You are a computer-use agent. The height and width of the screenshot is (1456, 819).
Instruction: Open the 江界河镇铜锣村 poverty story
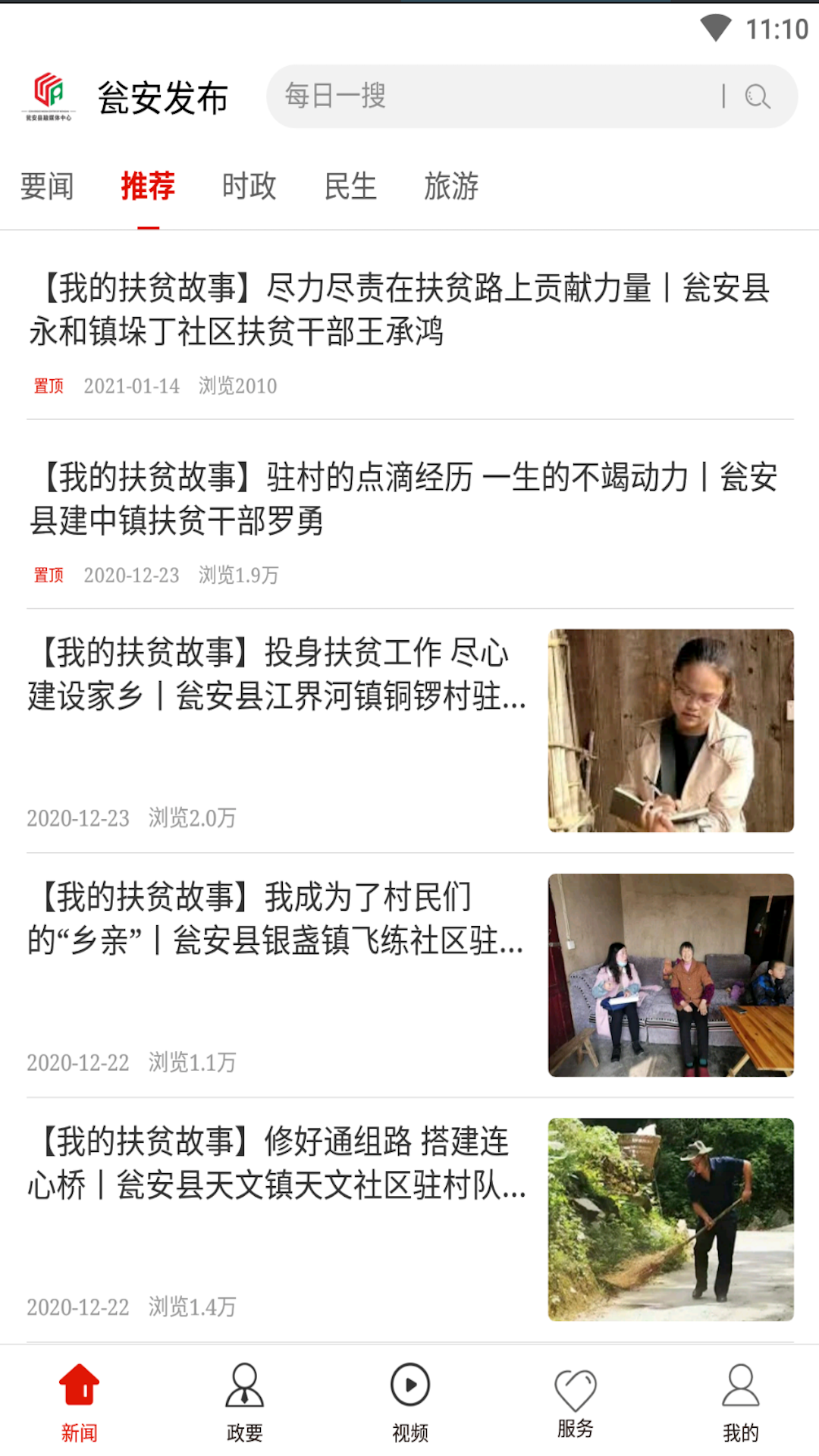[277, 674]
